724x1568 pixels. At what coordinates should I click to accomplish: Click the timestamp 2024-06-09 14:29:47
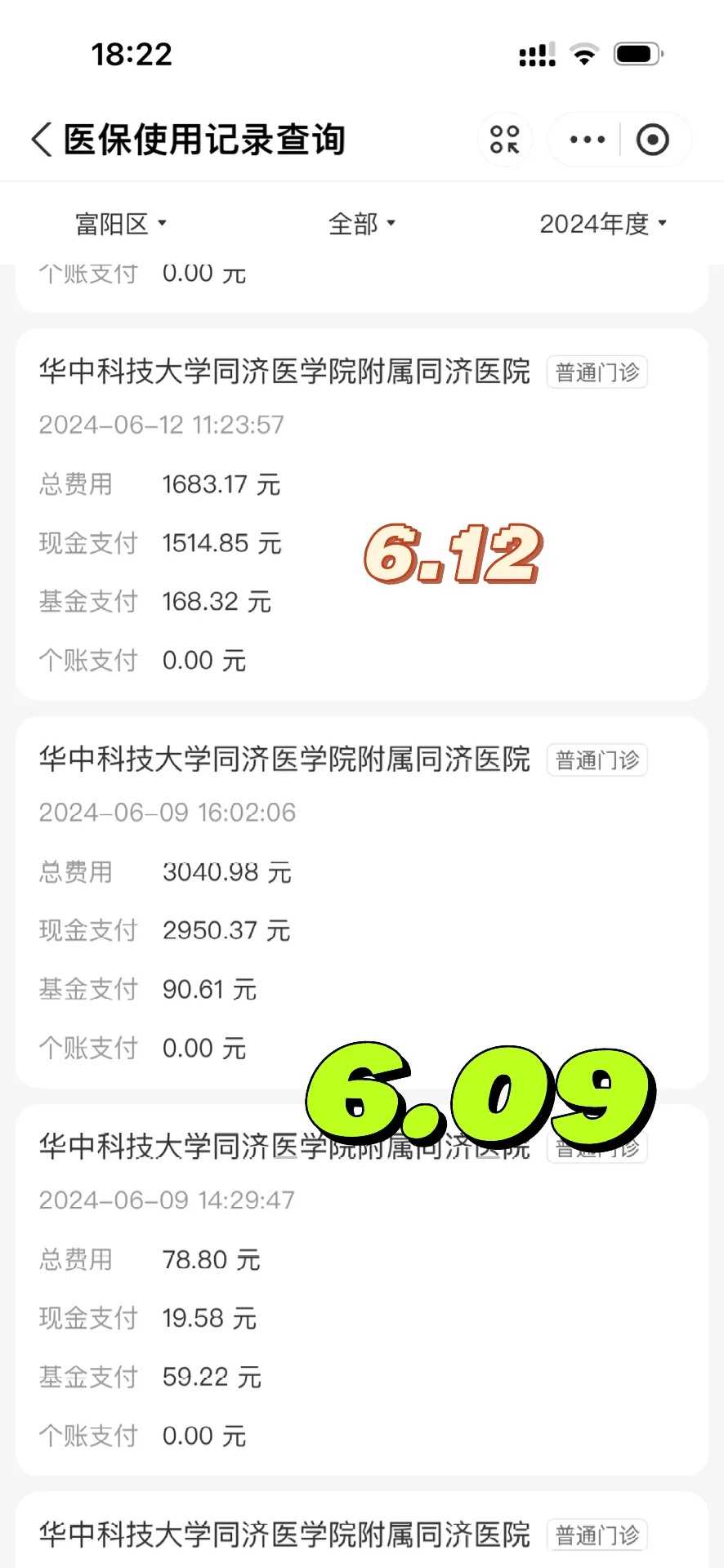[167, 1199]
